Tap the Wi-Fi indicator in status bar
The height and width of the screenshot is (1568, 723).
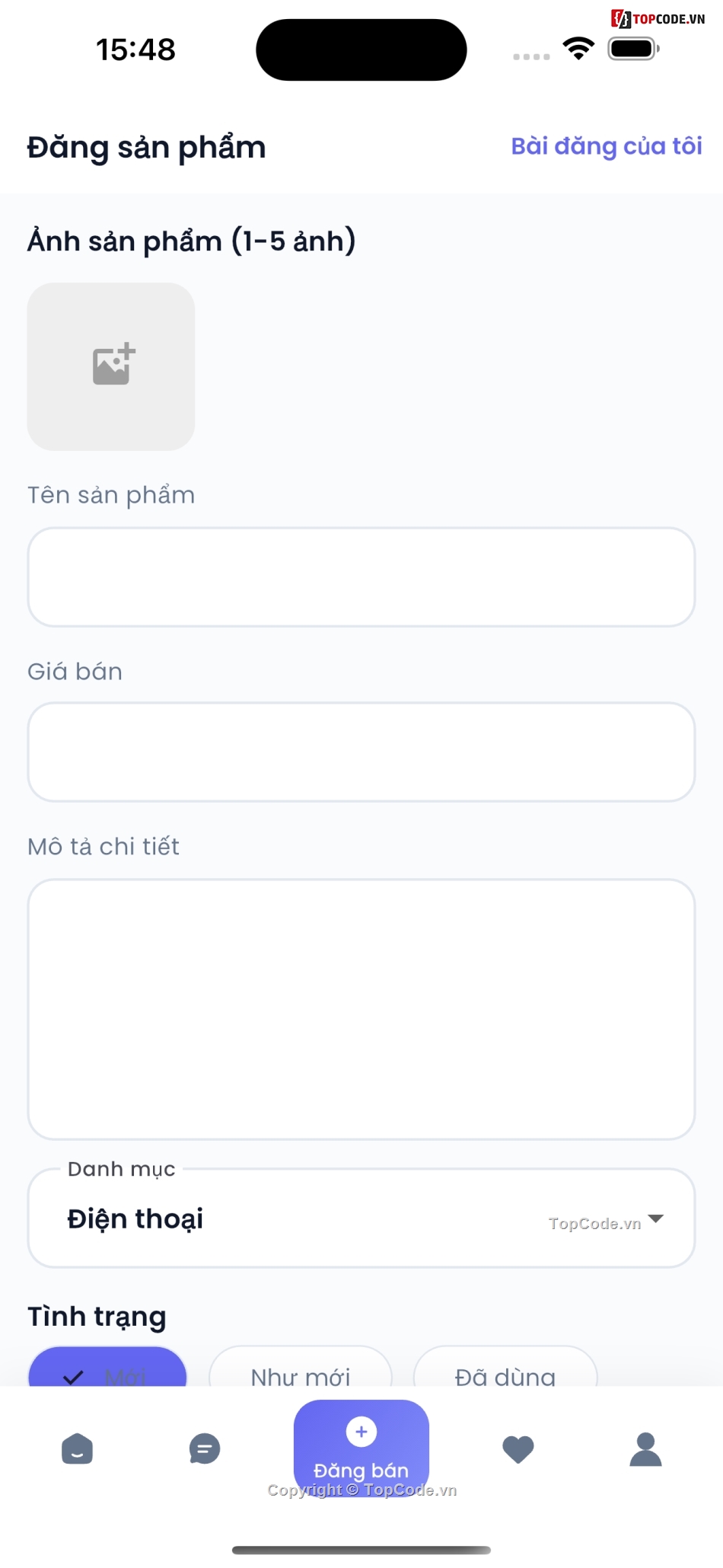pyautogui.click(x=578, y=47)
